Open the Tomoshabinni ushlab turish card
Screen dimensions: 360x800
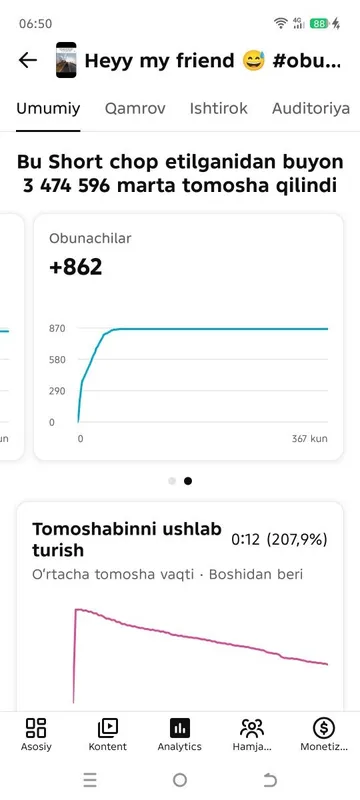pos(180,606)
